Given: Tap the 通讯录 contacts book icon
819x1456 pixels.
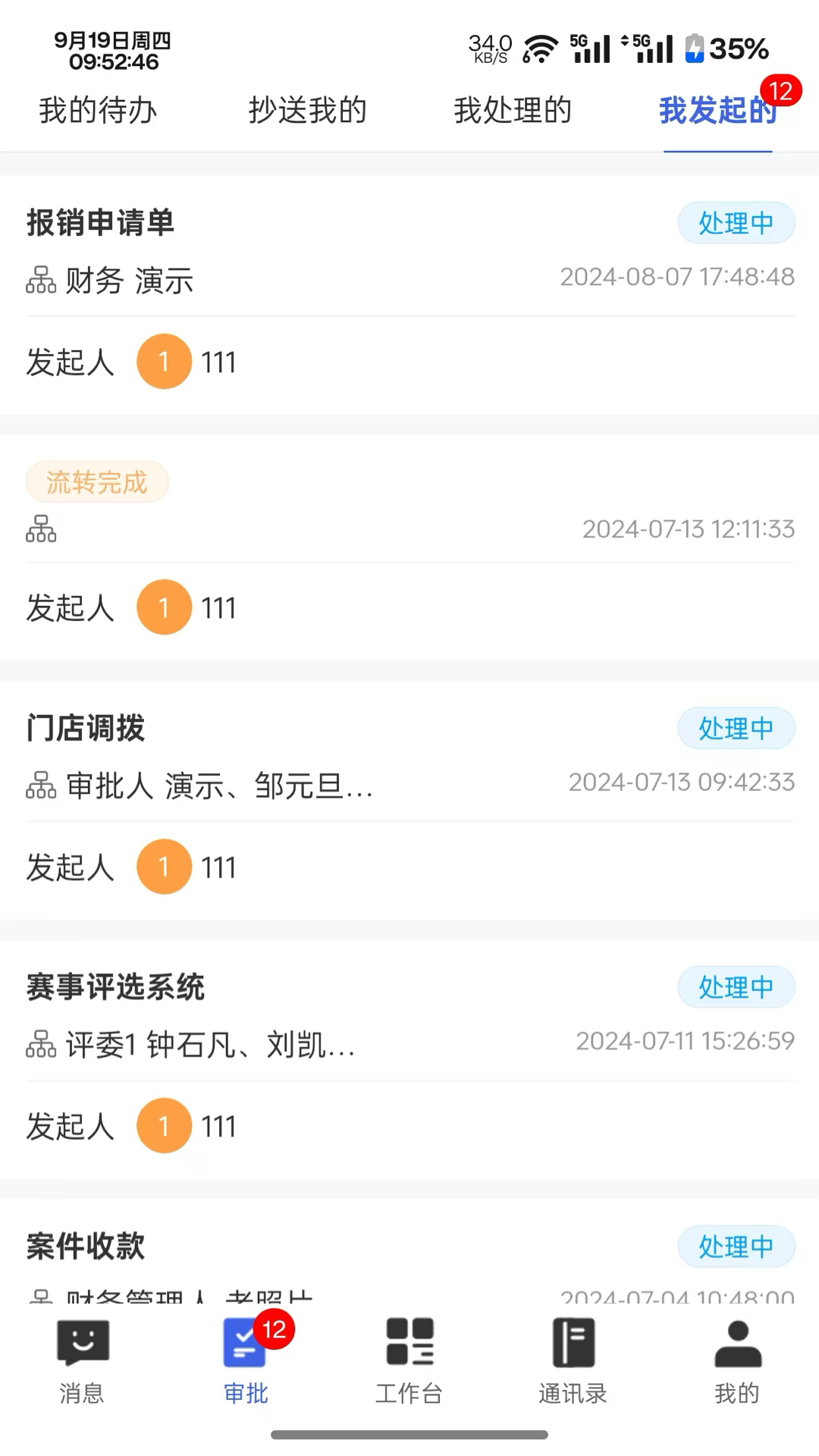Looking at the screenshot, I should [x=573, y=1357].
